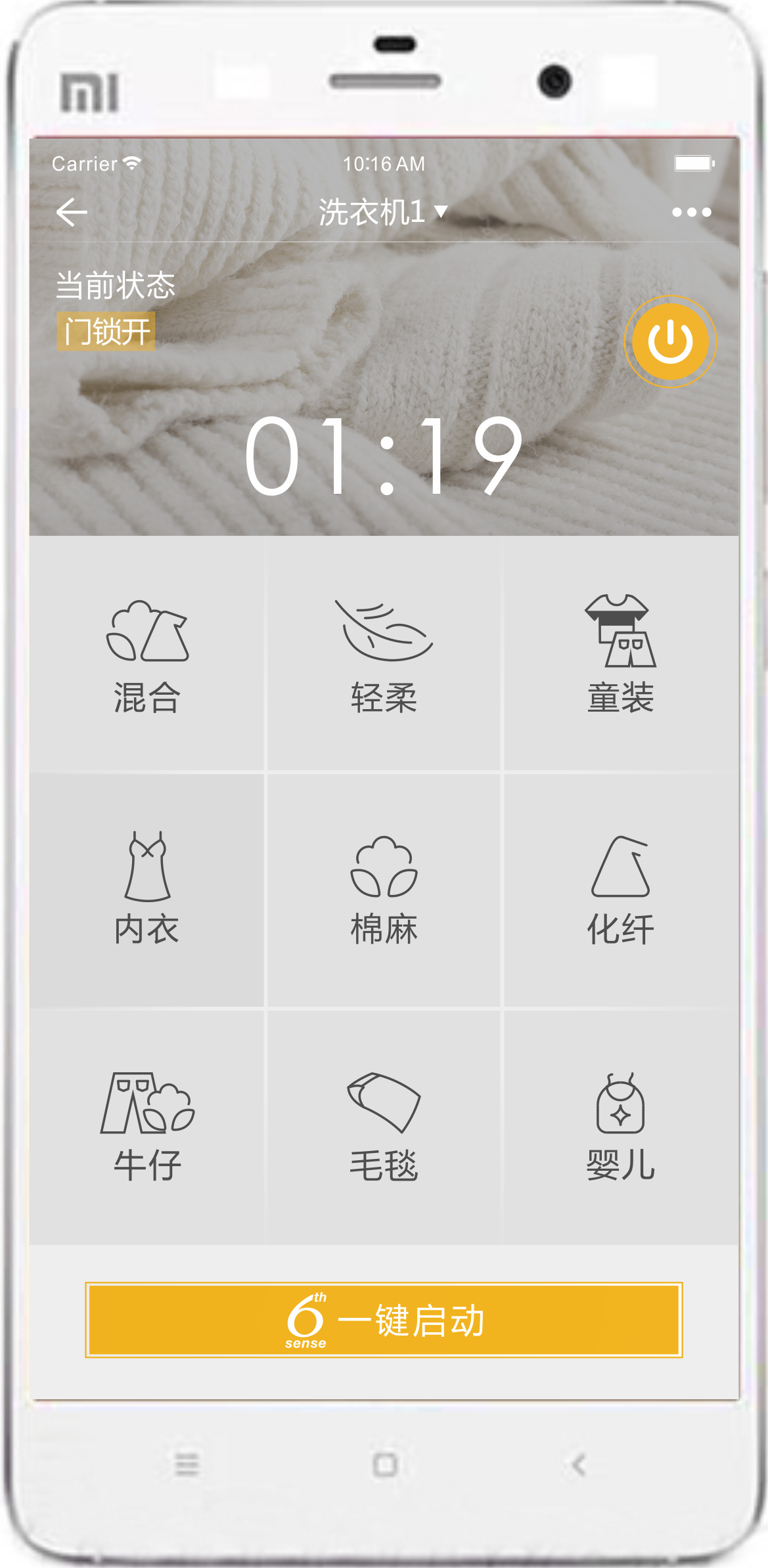Select the 童装 children's clothing mode
This screenshot has width=768, height=1568.
point(620,655)
